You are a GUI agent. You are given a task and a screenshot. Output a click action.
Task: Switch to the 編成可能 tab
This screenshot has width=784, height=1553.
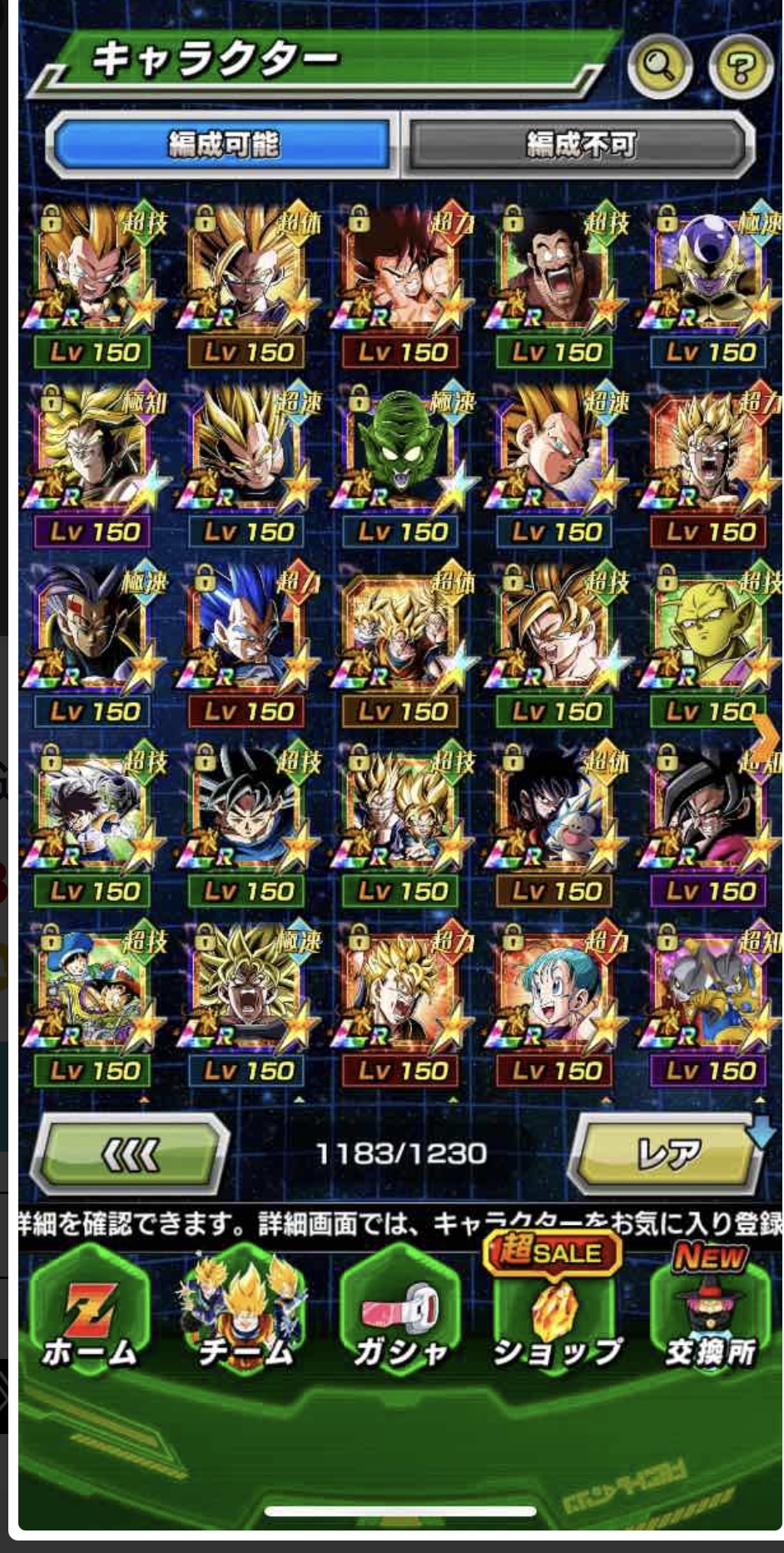223,145
